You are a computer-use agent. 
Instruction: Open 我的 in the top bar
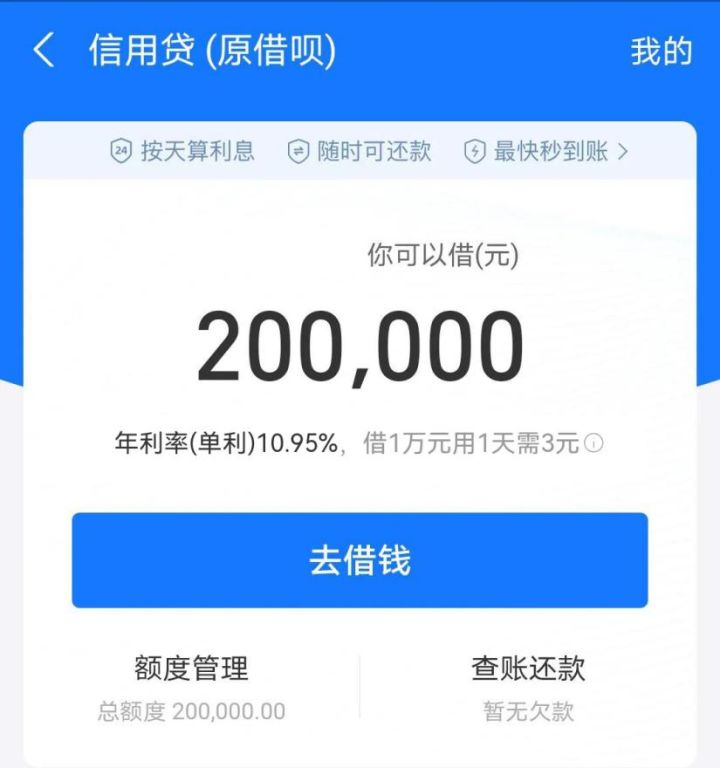click(660, 50)
